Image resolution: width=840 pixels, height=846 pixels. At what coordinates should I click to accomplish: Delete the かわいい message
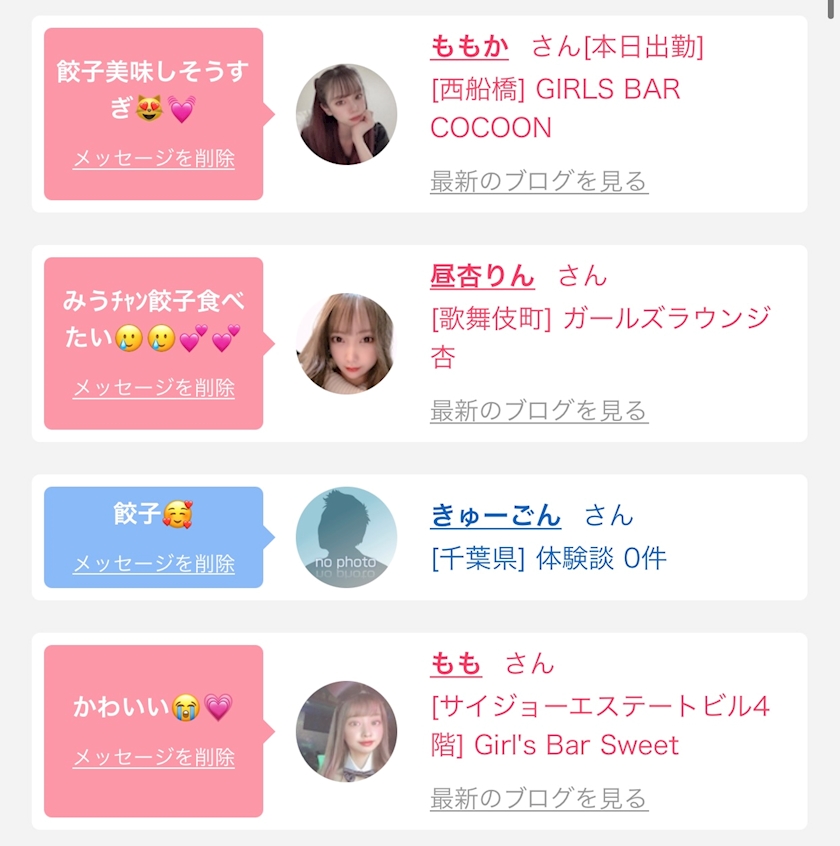[154, 758]
